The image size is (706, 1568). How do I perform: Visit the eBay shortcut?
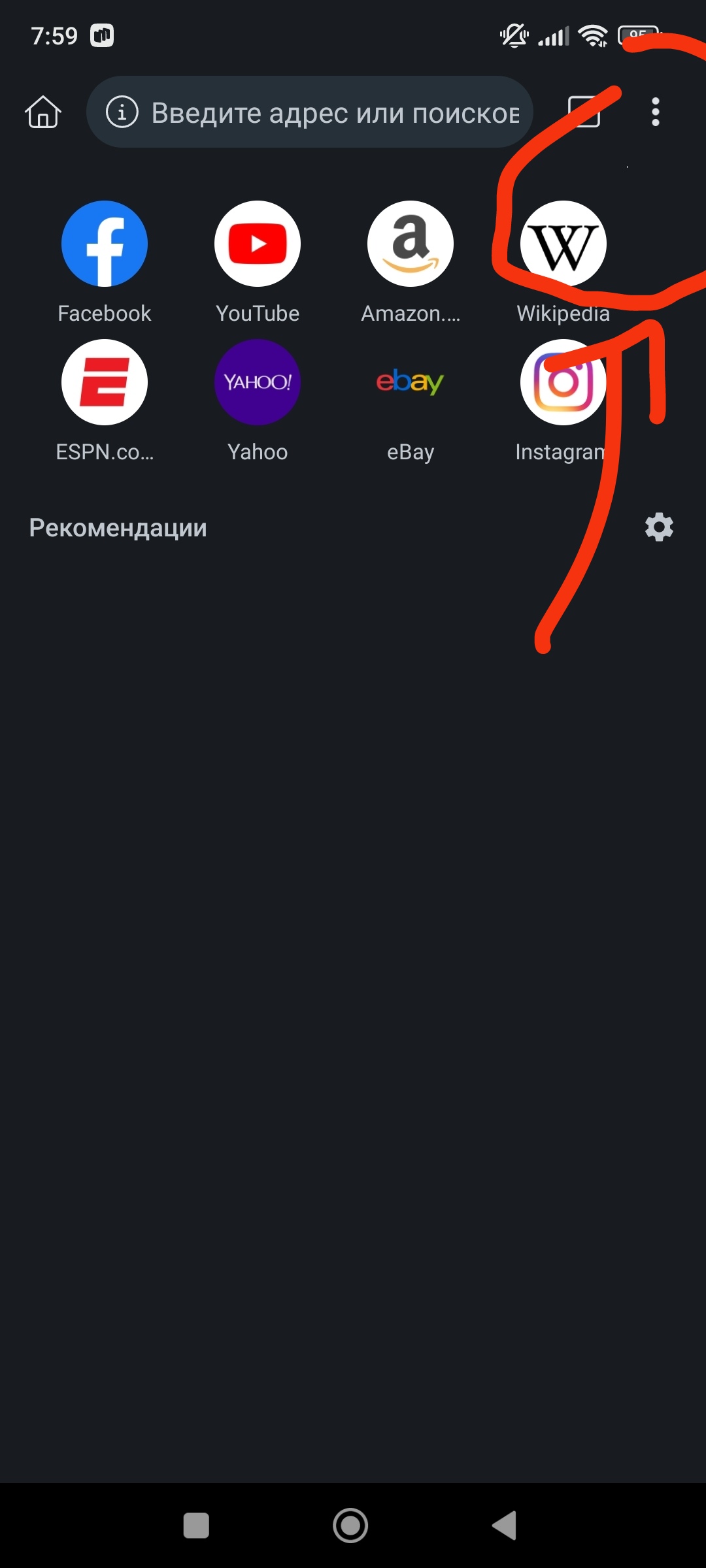411,382
